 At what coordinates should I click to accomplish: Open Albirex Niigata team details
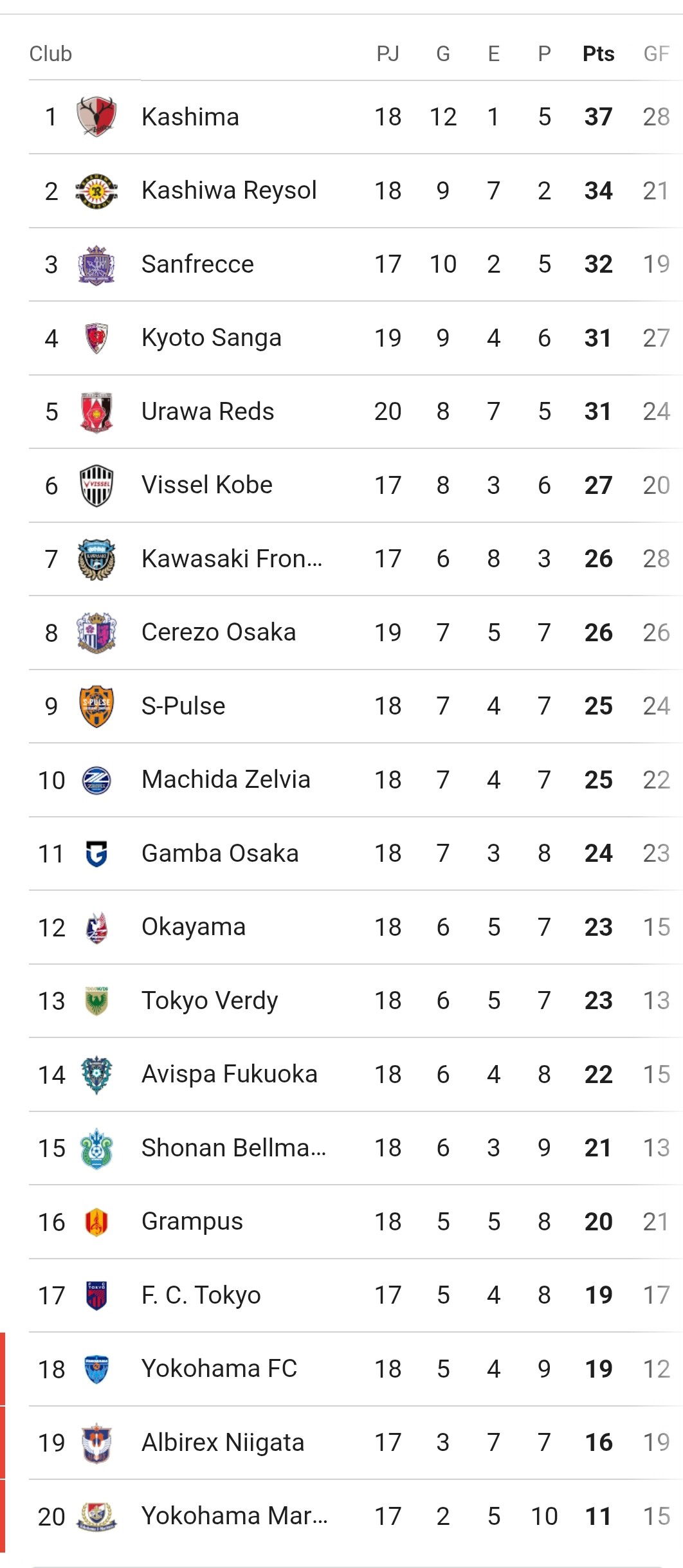[356, 1443]
